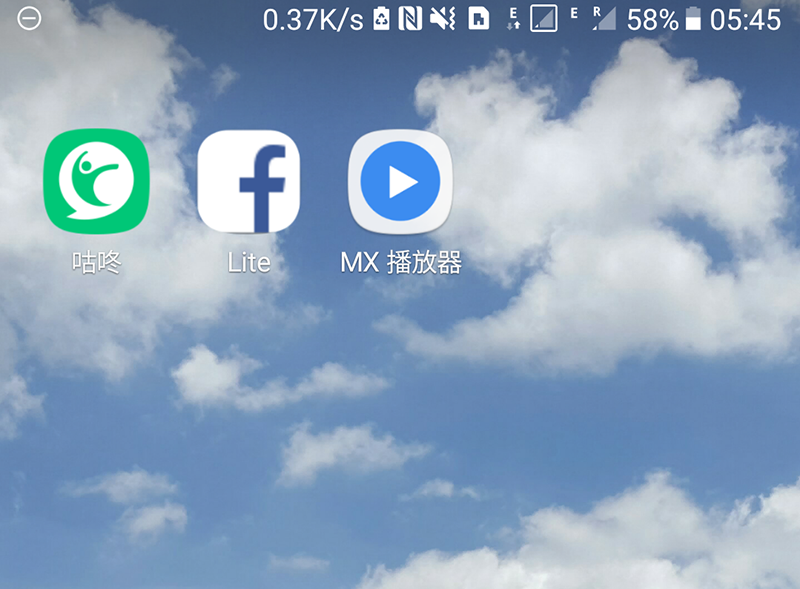
Task: Launch Facebook Lite
Action: tap(249, 181)
